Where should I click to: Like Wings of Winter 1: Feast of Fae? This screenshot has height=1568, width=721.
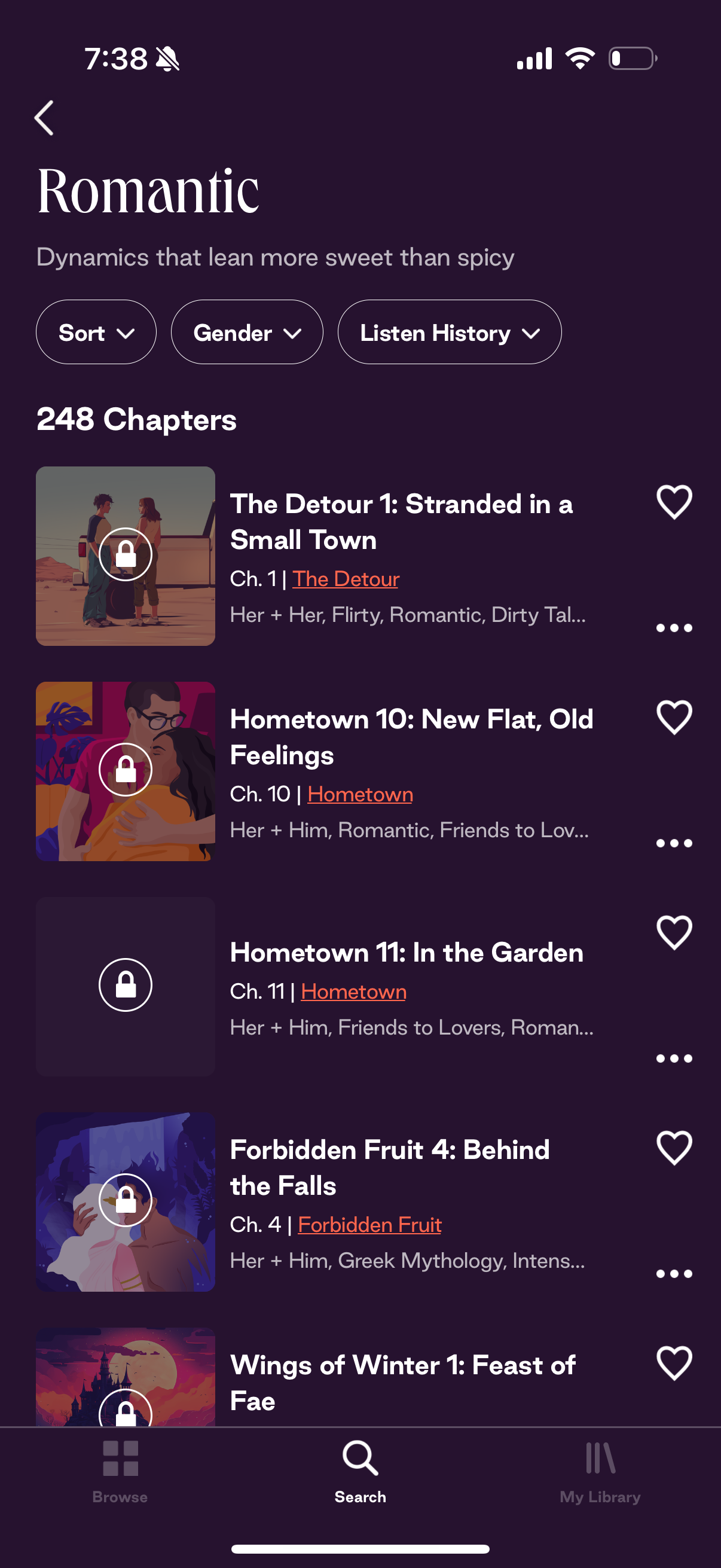(x=674, y=1363)
